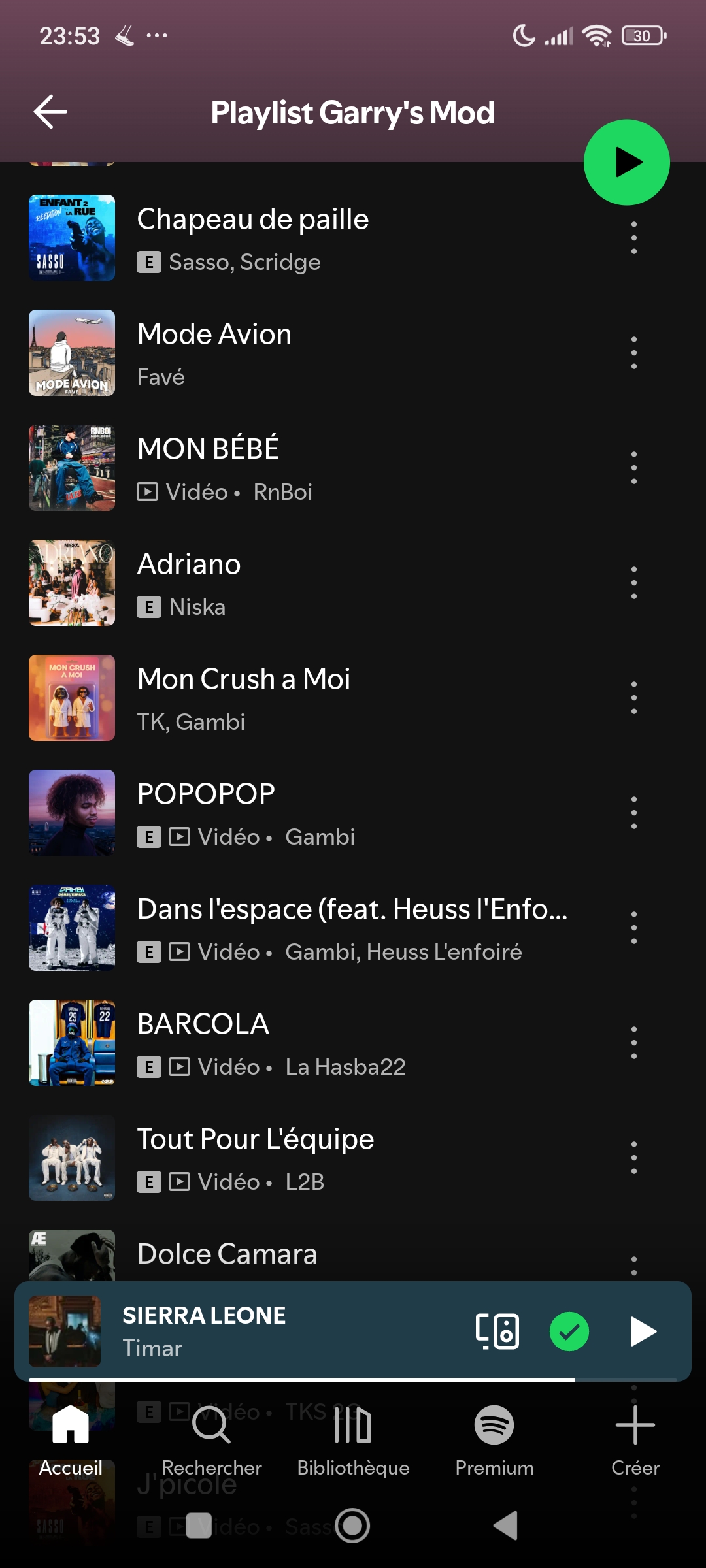Open the more menu for Adriano
Image resolution: width=706 pixels, height=1568 pixels.
633,583
